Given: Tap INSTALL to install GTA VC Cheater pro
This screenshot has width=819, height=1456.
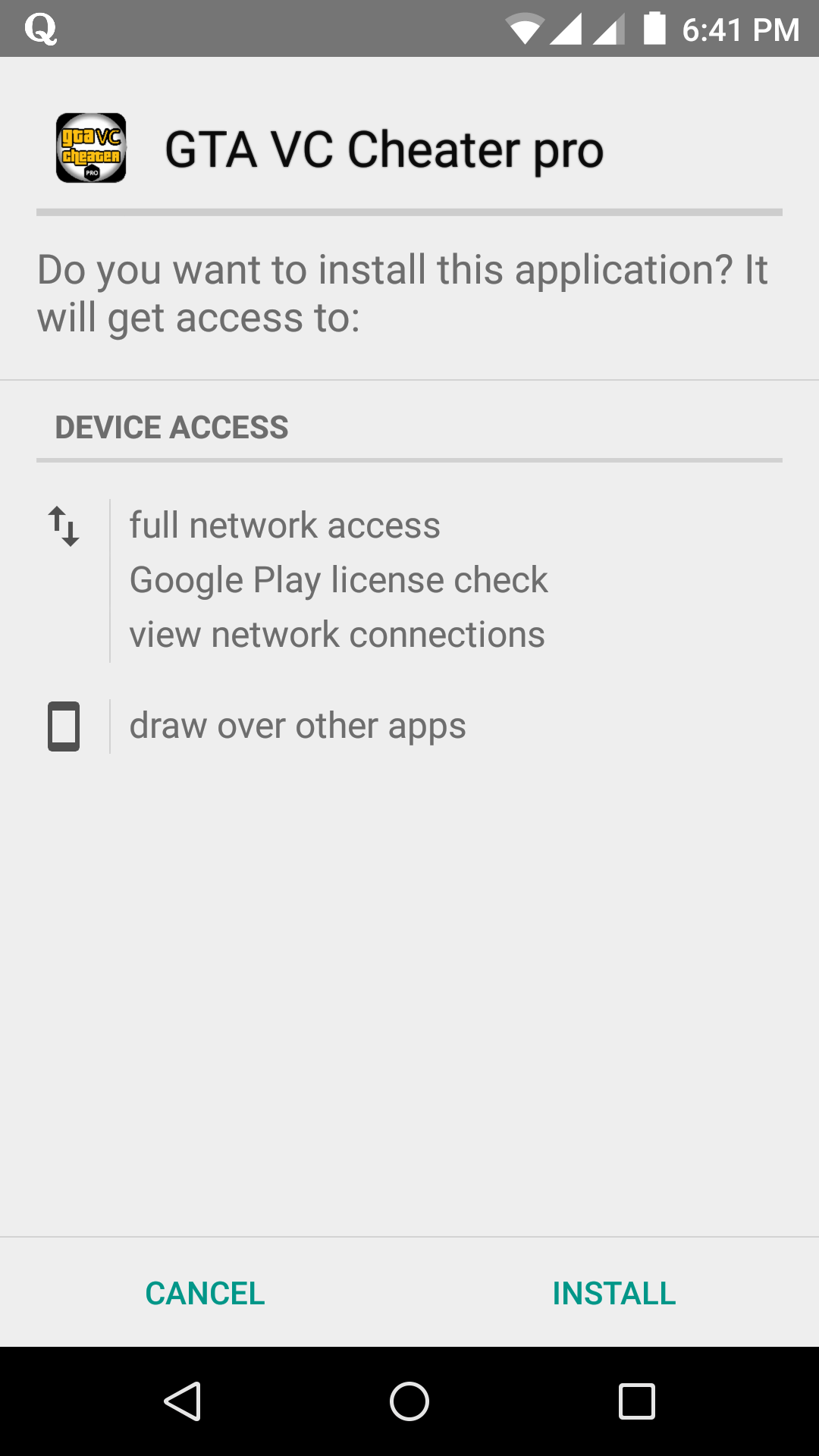Looking at the screenshot, I should (613, 1293).
